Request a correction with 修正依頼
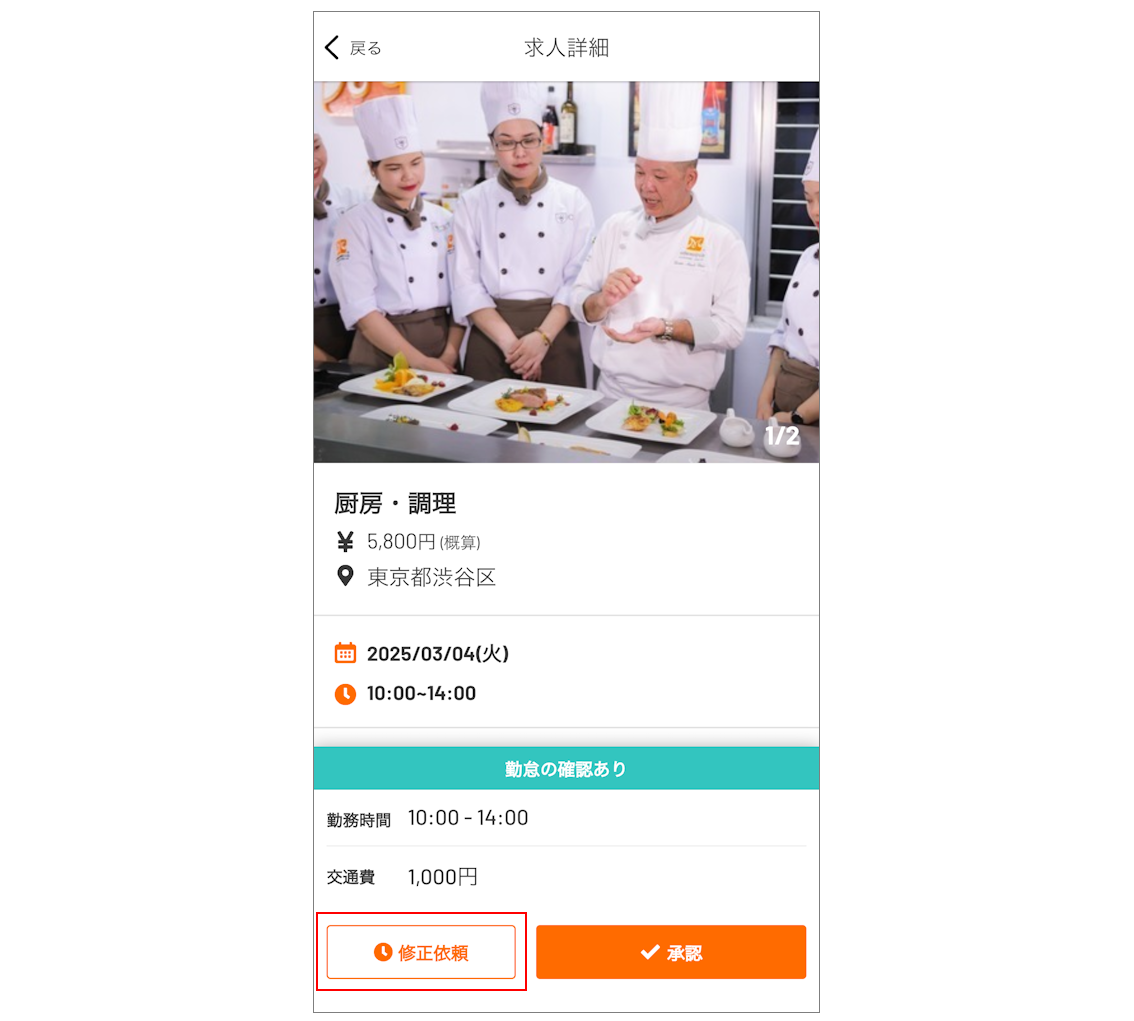The height and width of the screenshot is (1021, 1134). (421, 952)
